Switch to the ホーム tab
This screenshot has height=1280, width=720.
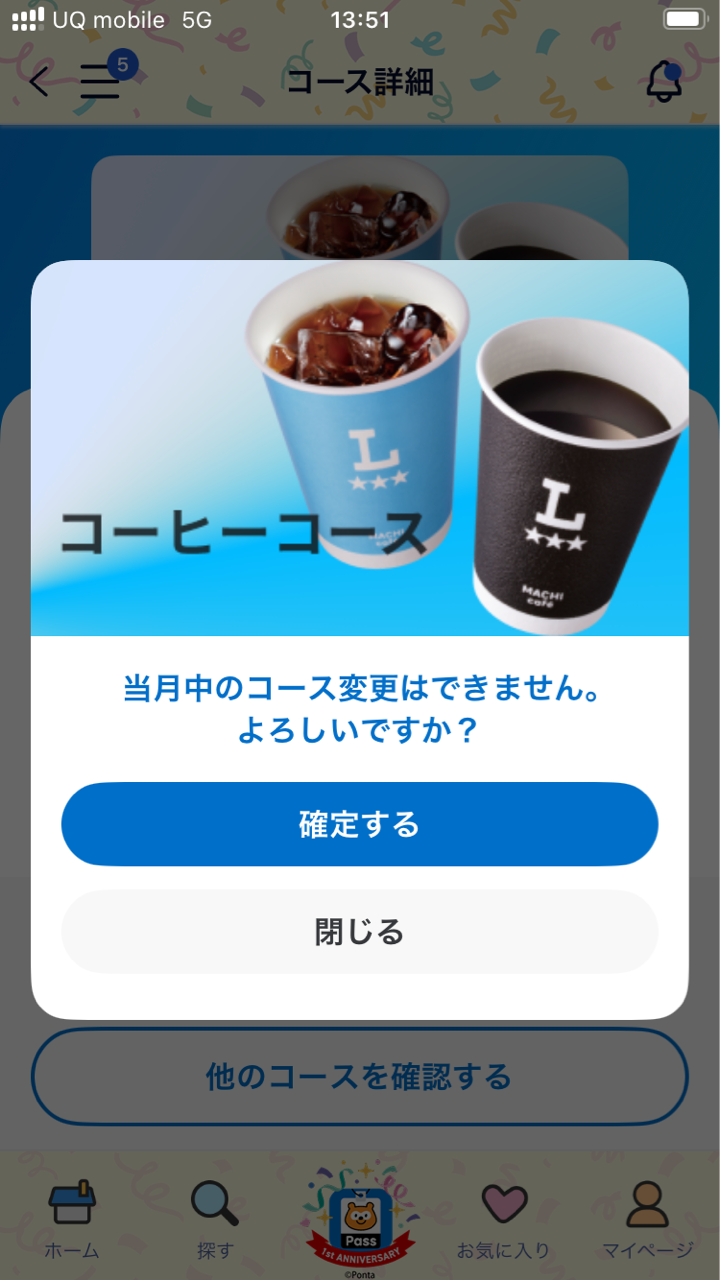tap(72, 1218)
